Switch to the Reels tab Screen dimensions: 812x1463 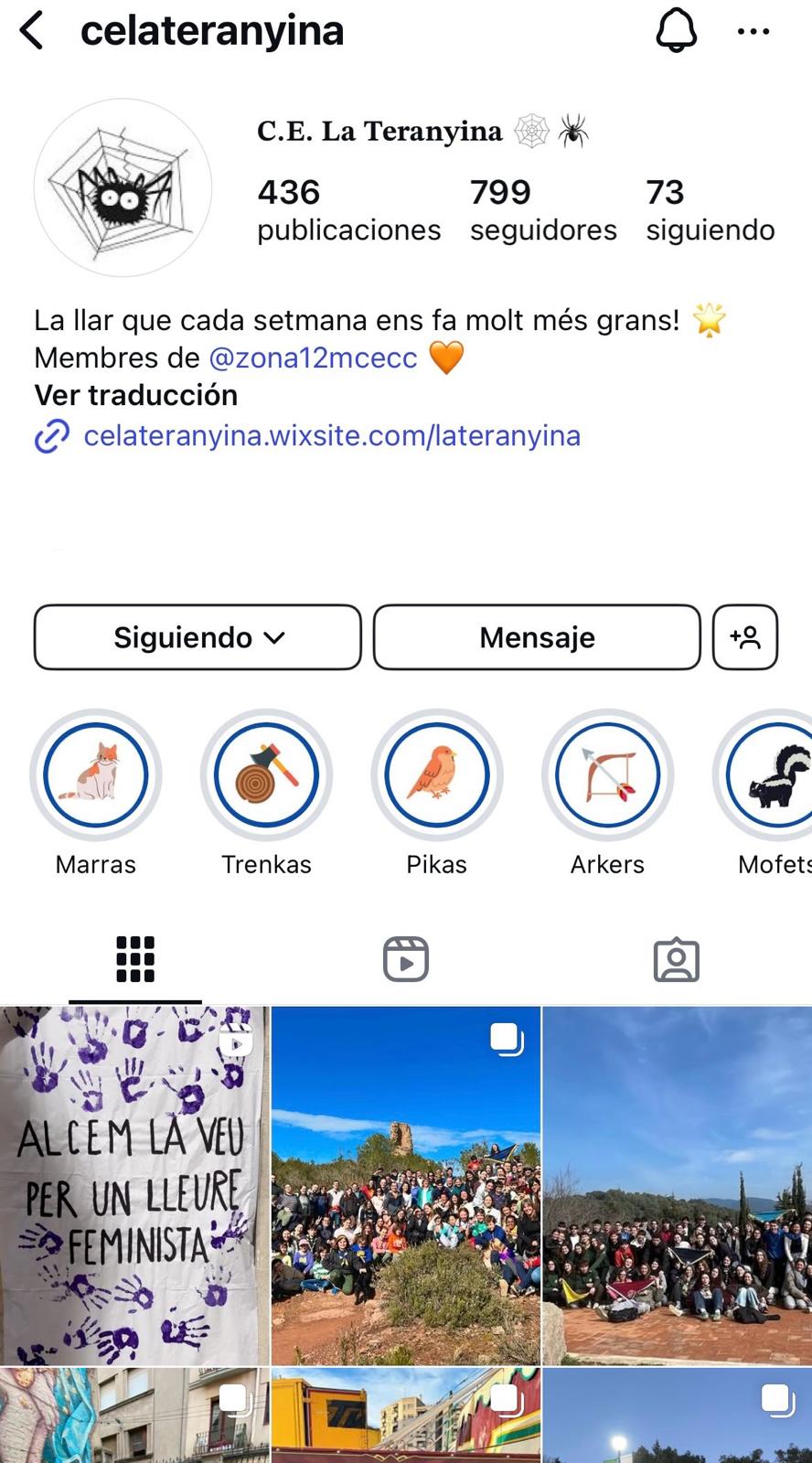tap(405, 959)
